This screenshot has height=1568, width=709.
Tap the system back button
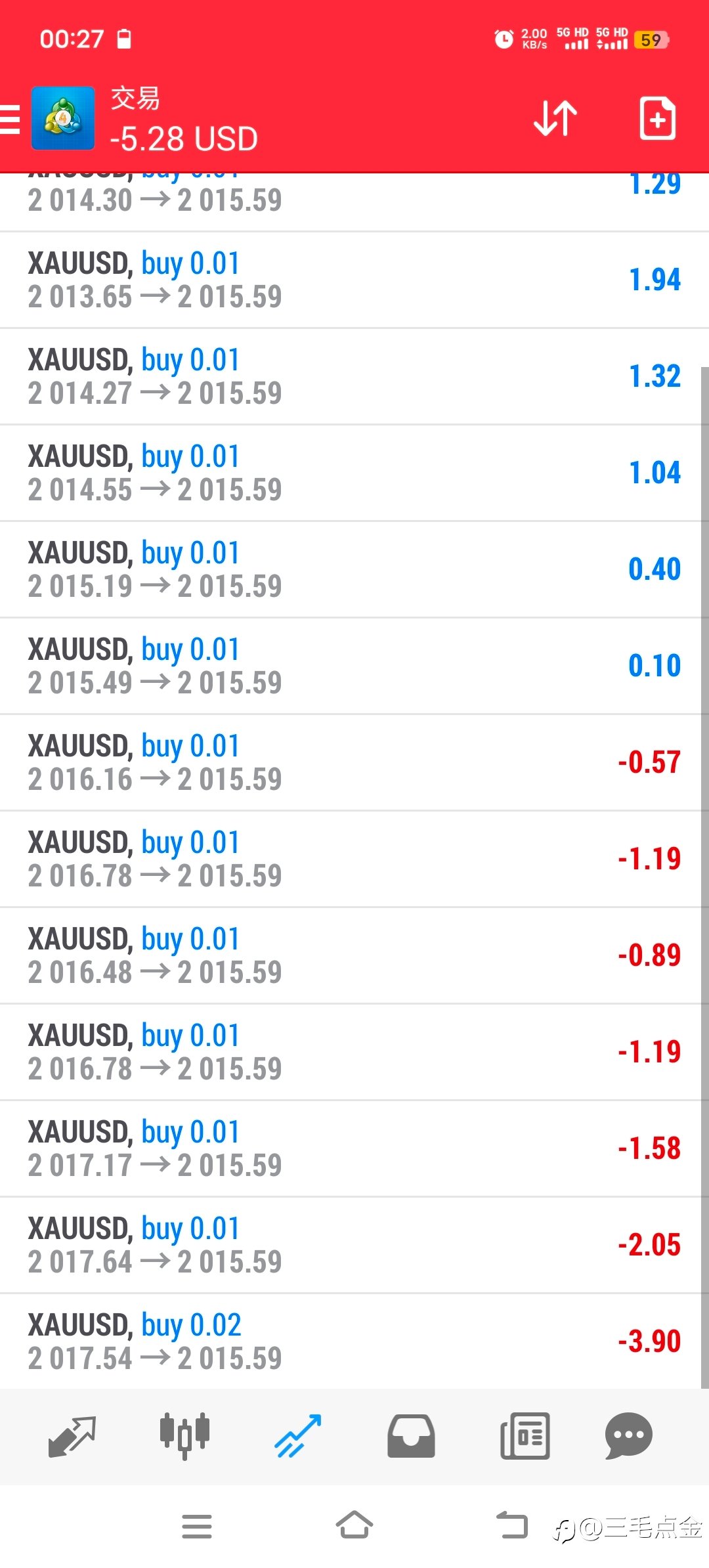click(512, 1525)
